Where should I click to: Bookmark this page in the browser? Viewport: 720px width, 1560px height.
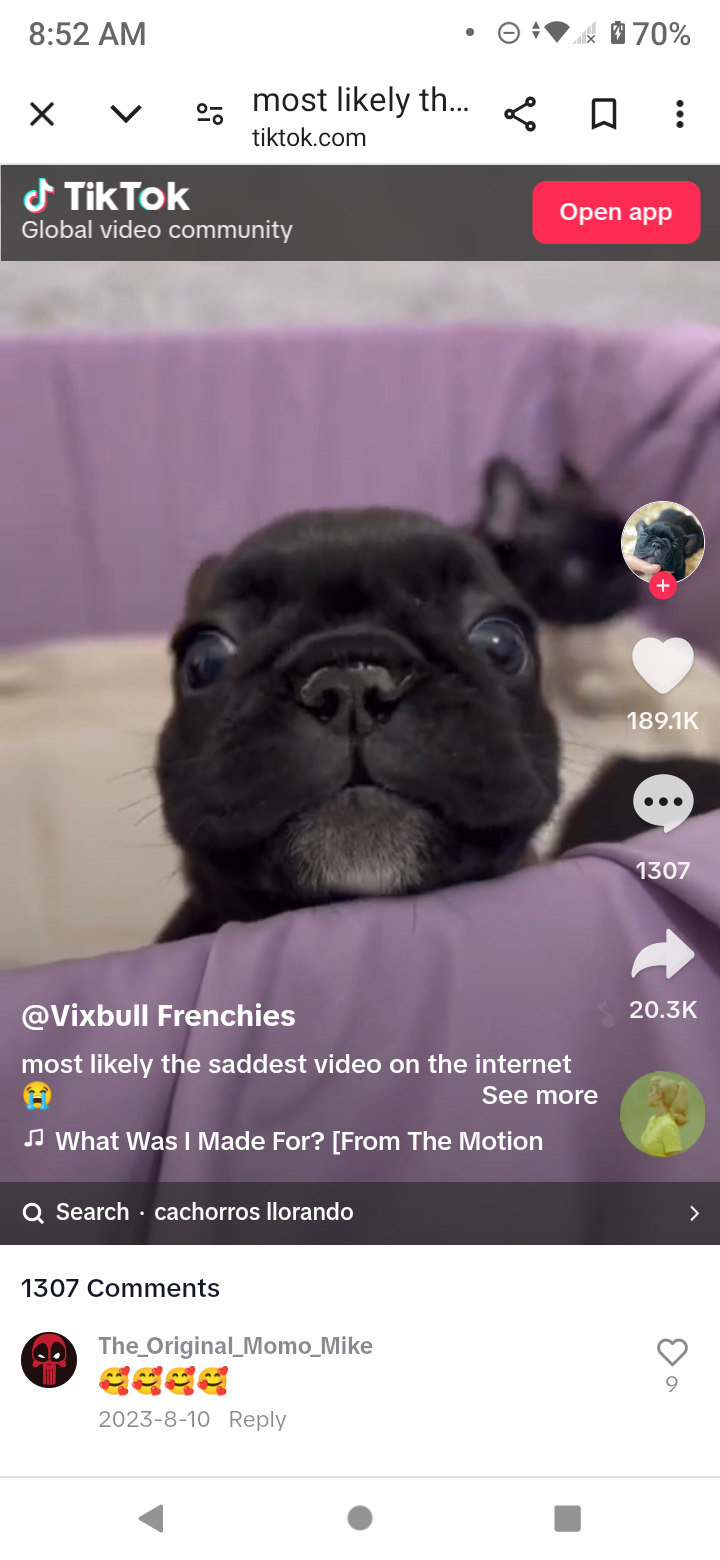point(603,115)
